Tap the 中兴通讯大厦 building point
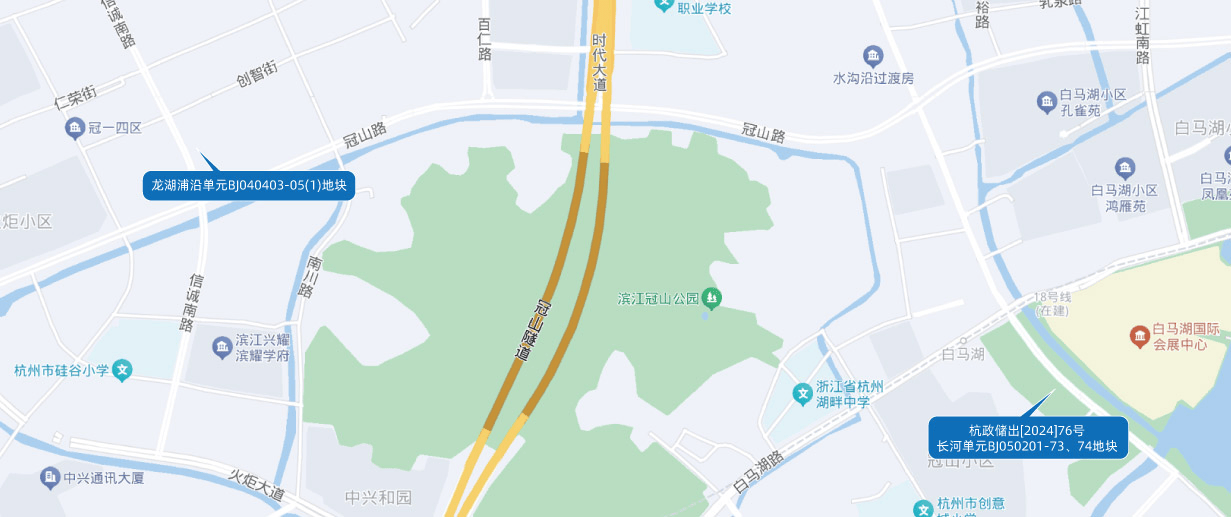 click(50, 478)
